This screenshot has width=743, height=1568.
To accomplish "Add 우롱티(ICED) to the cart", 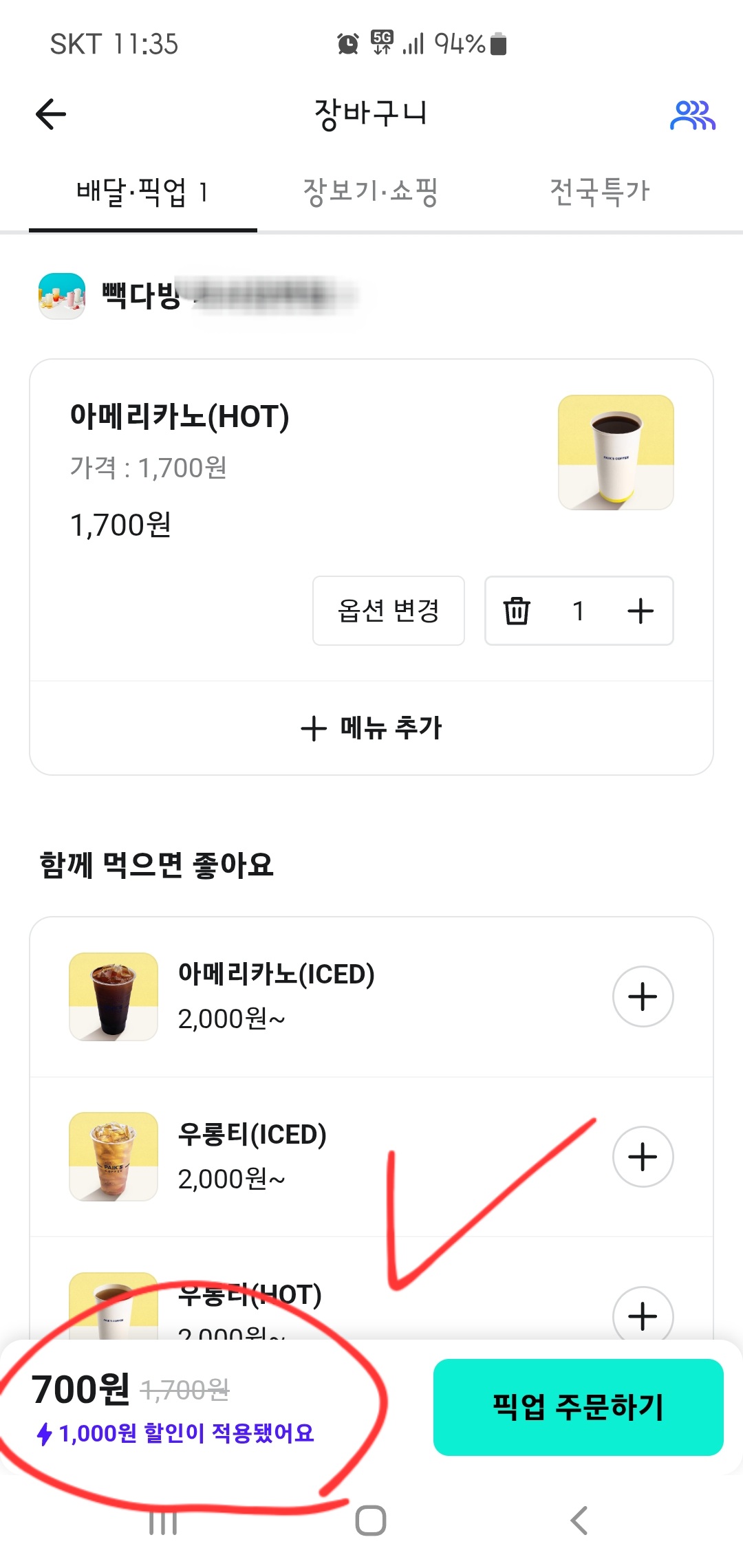I will 643,1157.
